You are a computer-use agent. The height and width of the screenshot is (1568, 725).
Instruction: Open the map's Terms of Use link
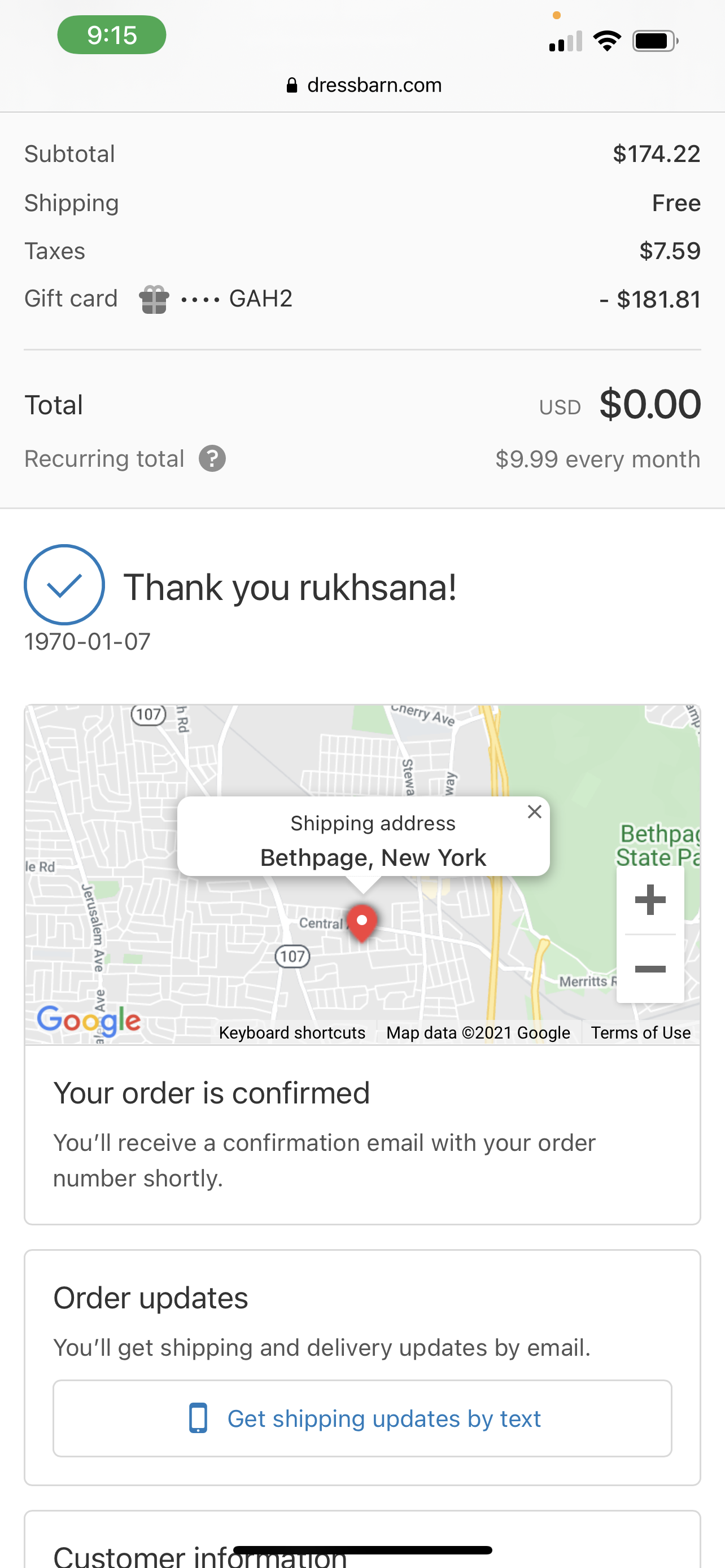coord(640,1033)
